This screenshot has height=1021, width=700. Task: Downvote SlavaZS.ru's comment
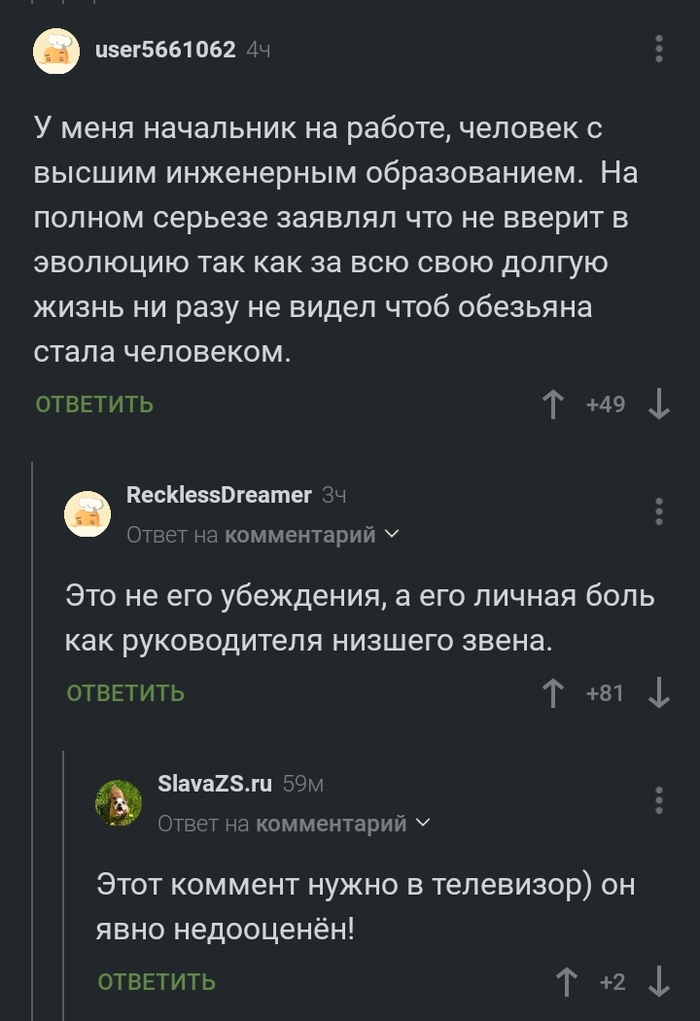(658, 982)
